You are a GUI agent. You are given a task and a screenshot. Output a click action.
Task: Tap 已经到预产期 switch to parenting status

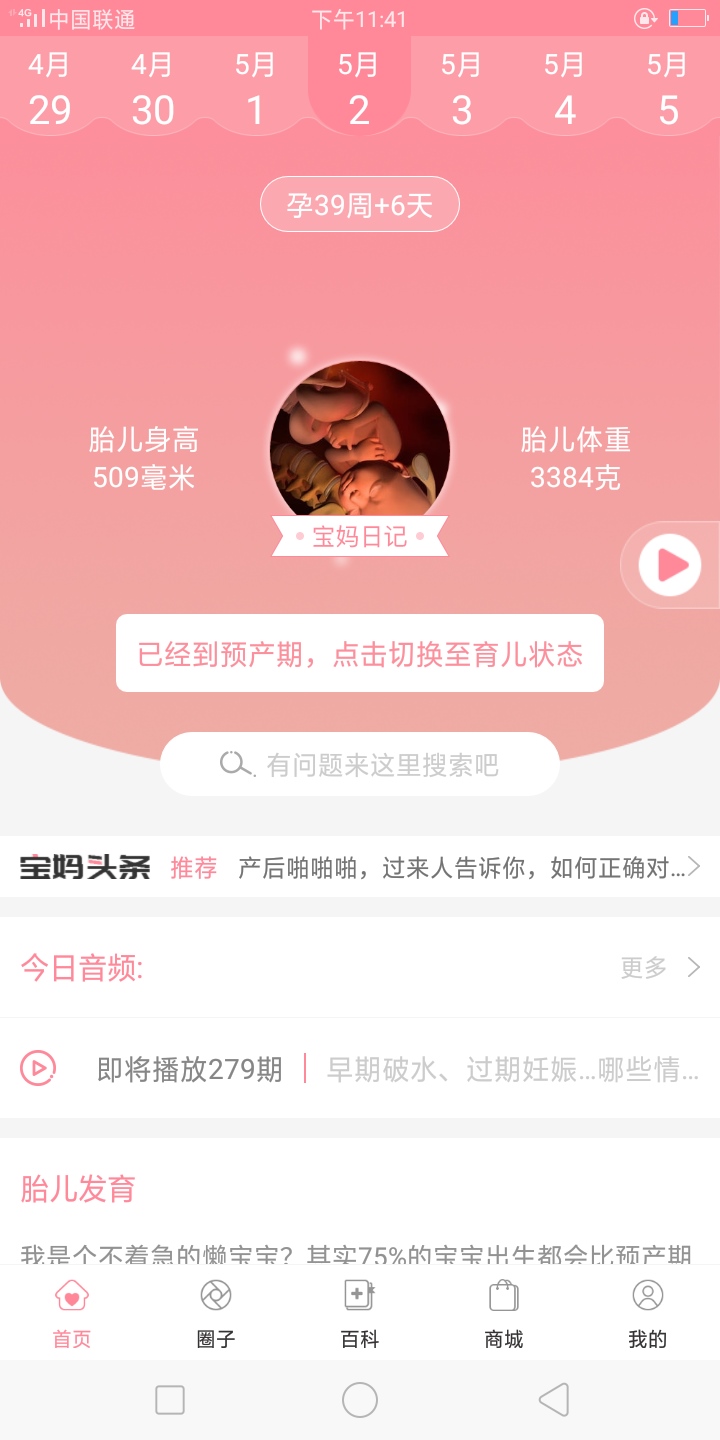[x=360, y=654]
